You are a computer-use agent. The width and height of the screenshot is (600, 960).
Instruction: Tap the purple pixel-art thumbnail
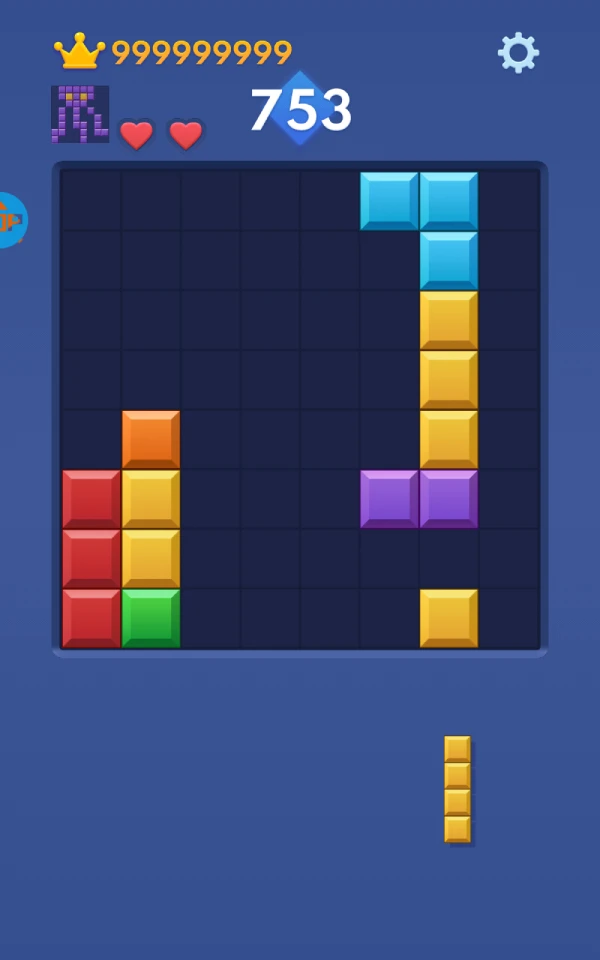[x=80, y=114]
